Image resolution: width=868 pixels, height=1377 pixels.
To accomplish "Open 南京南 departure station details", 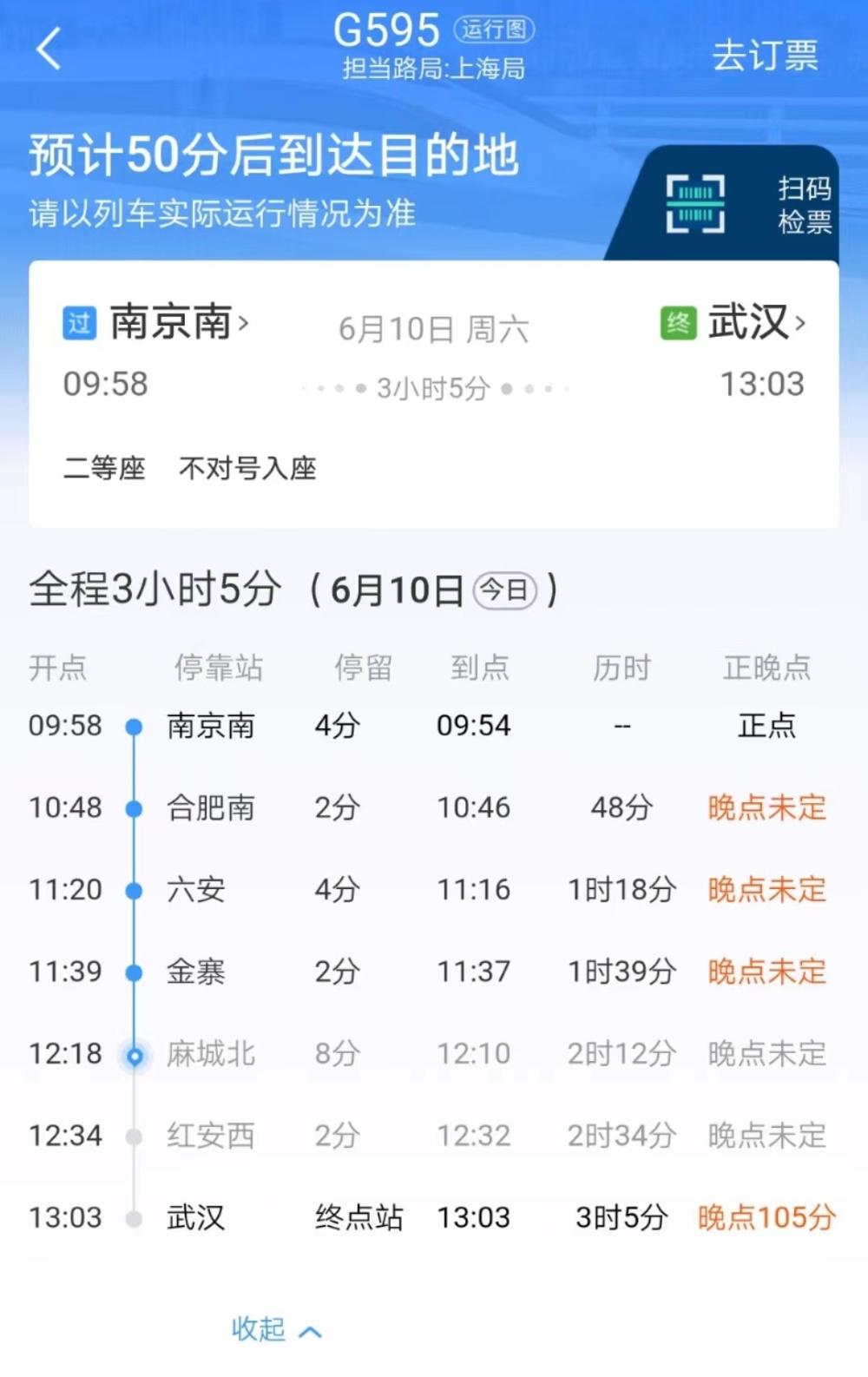I will (x=178, y=323).
